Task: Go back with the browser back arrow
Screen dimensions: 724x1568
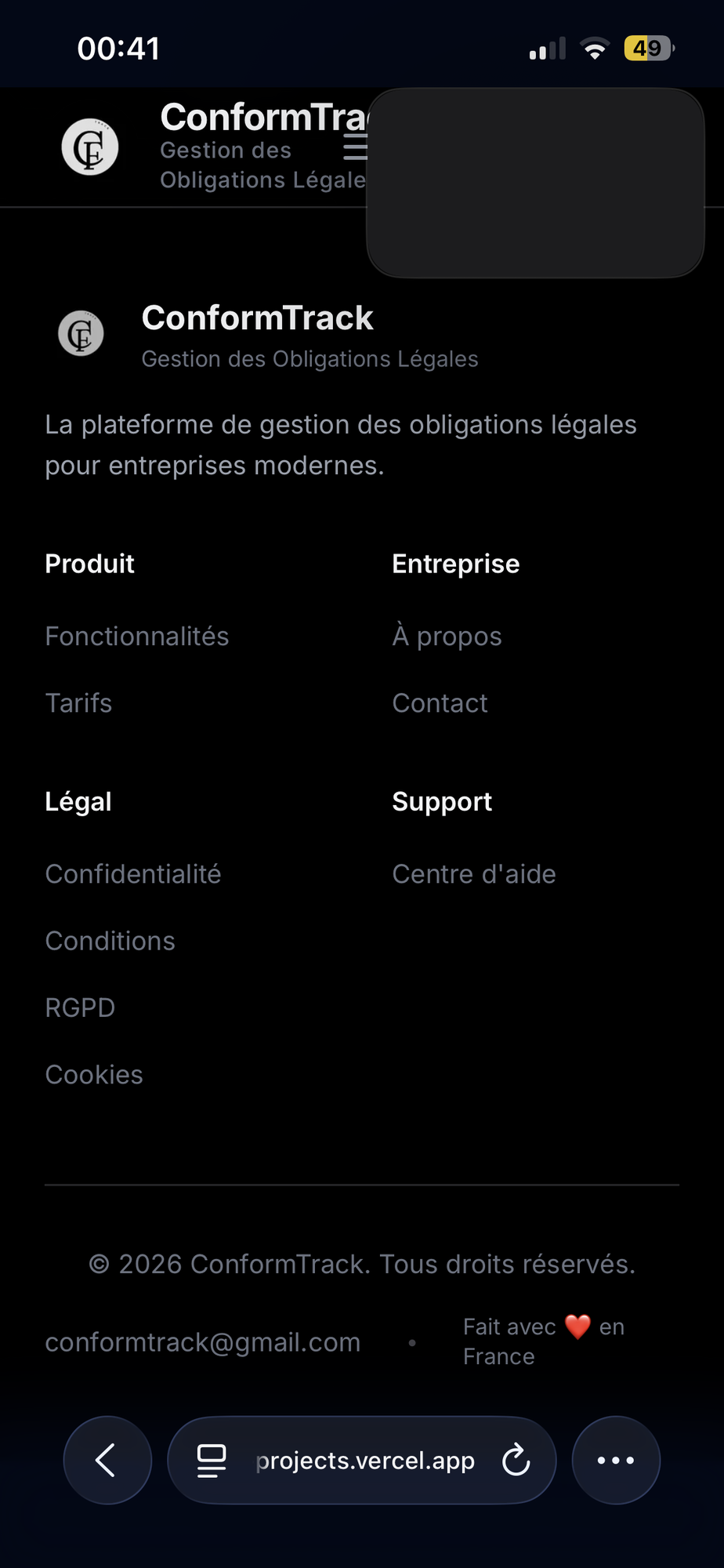Action: pyautogui.click(x=107, y=1460)
